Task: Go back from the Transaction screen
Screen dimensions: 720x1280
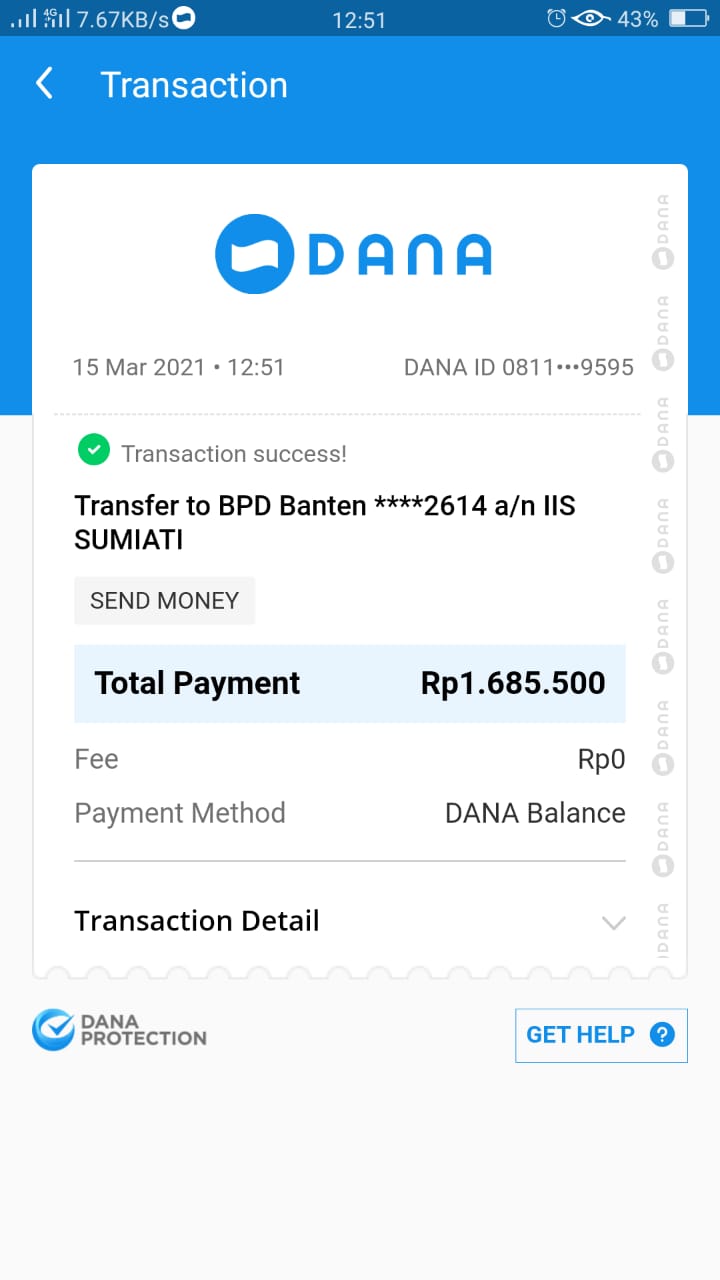Action: 45,84
